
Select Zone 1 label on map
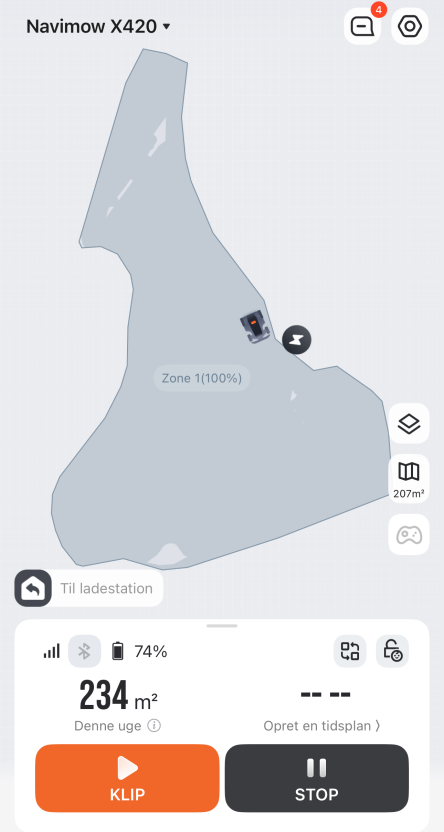click(x=202, y=378)
